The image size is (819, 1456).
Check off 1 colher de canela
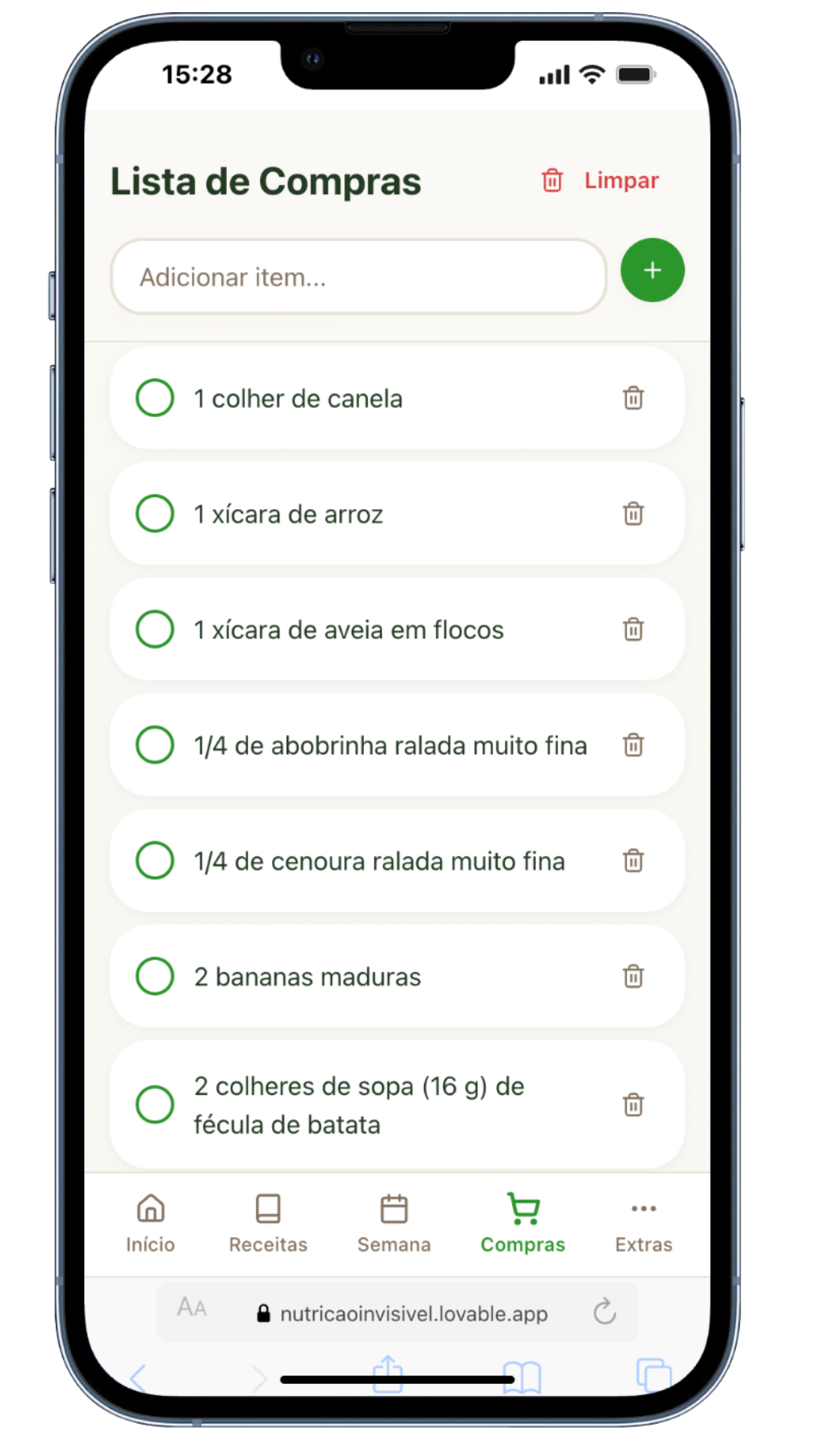click(x=155, y=398)
